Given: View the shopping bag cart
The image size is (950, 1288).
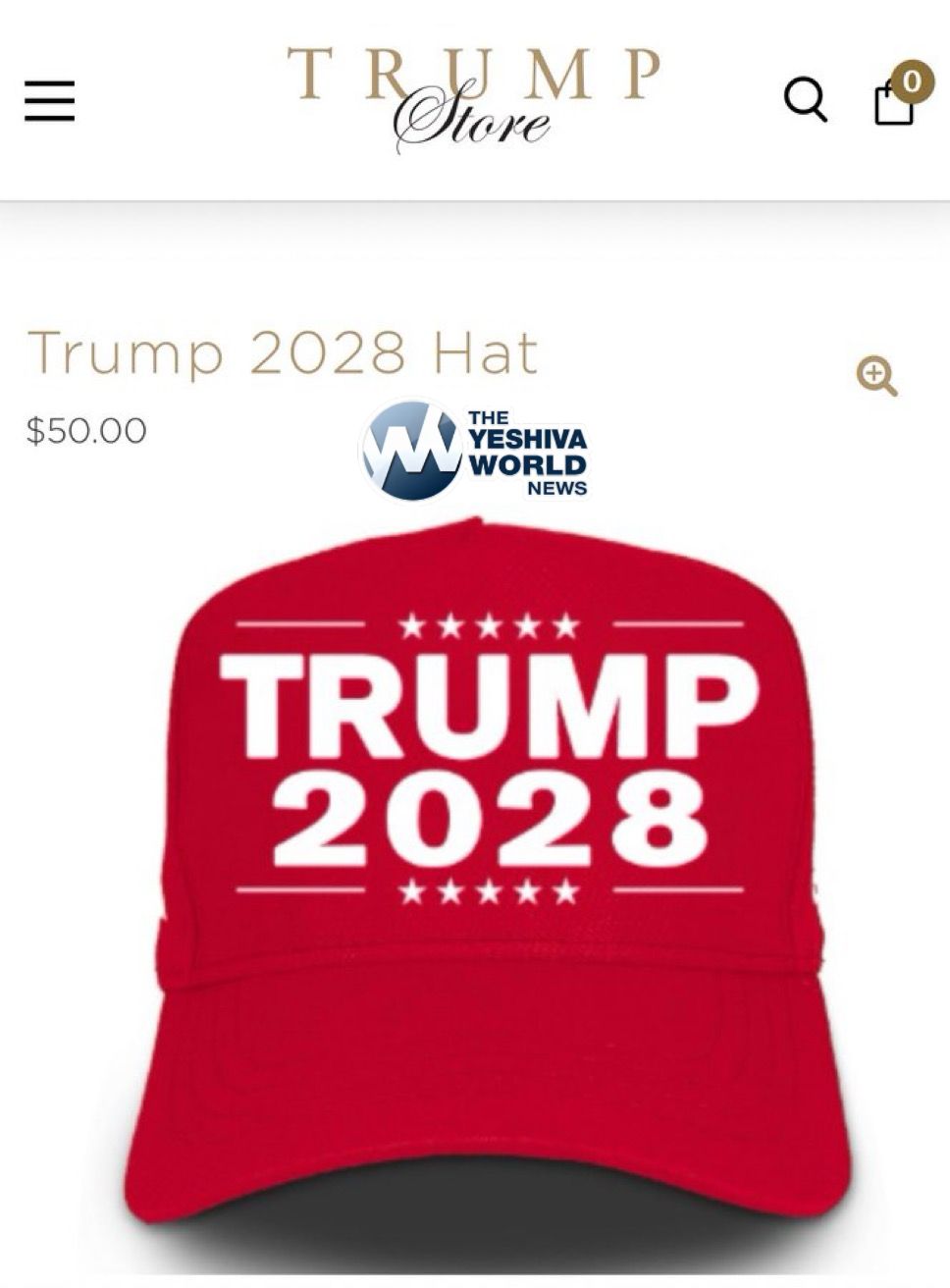Looking at the screenshot, I should point(895,100).
